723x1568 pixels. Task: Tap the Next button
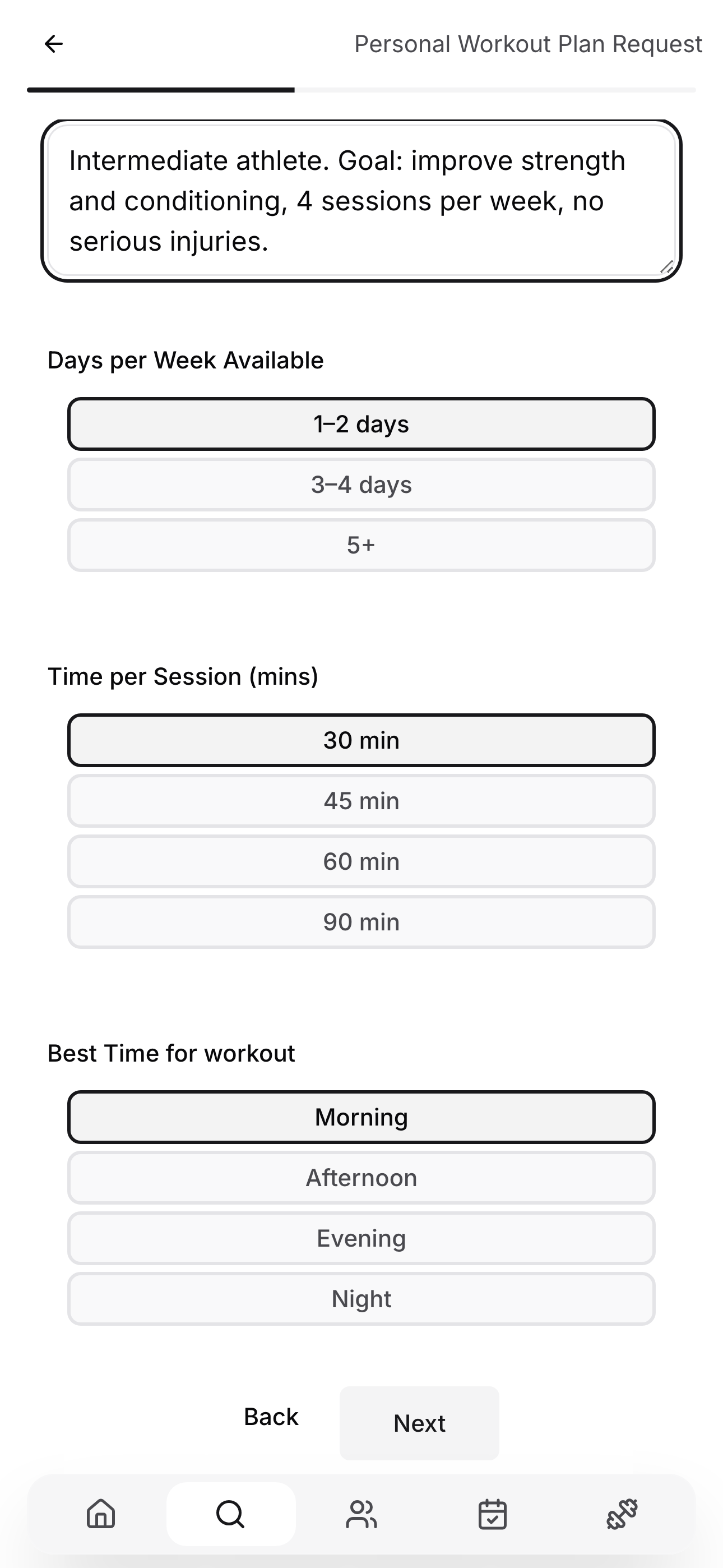pos(419,1423)
